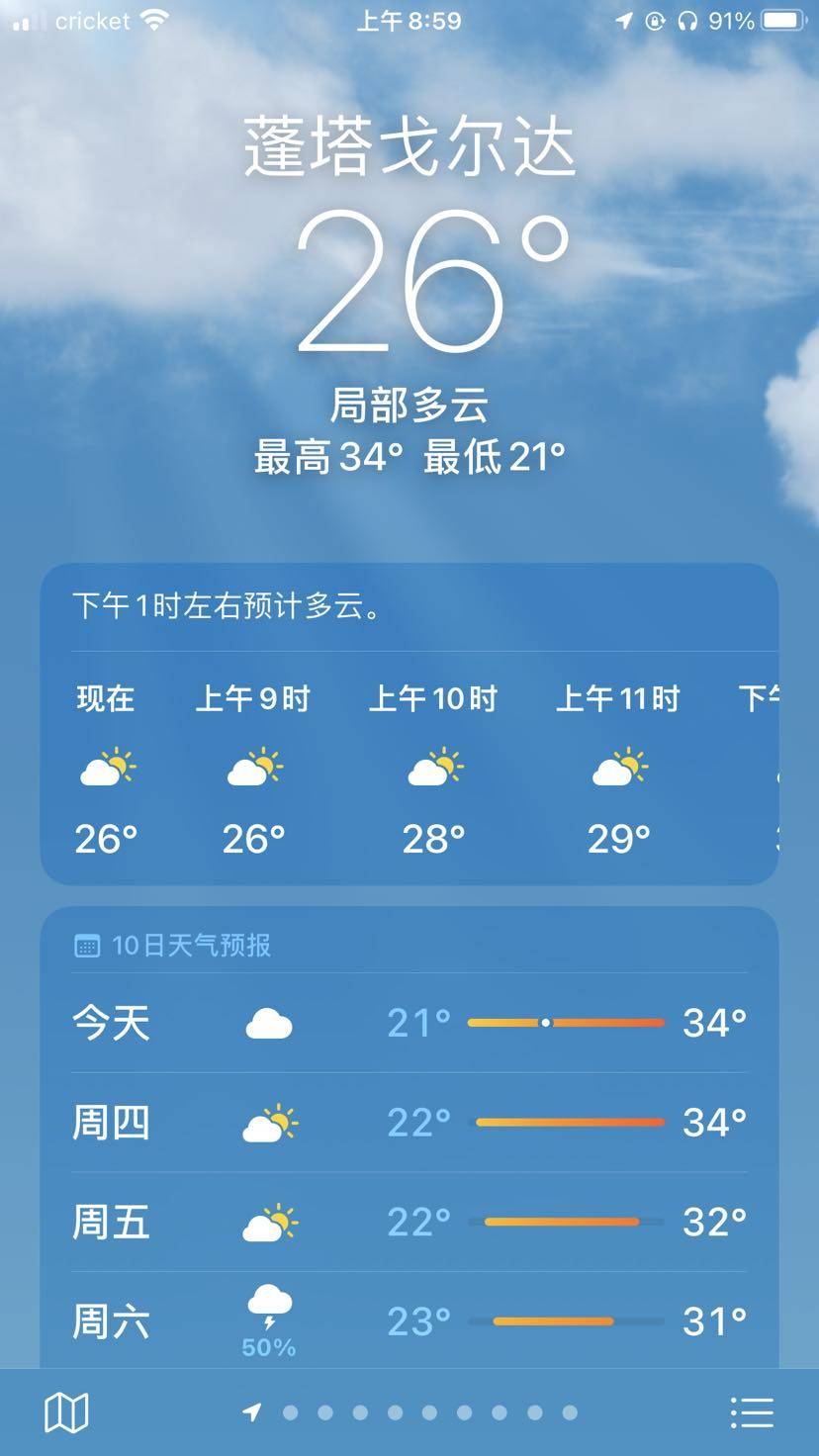The width and height of the screenshot is (819, 1456).
Task: Open the saved city list
Action: (752, 1412)
